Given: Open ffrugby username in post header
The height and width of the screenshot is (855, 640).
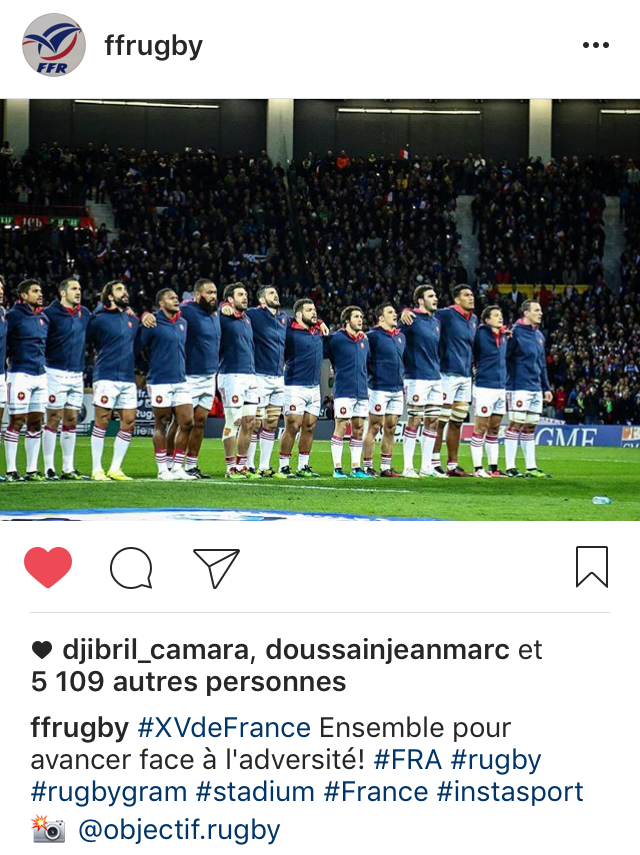Looking at the screenshot, I should [x=153, y=46].
